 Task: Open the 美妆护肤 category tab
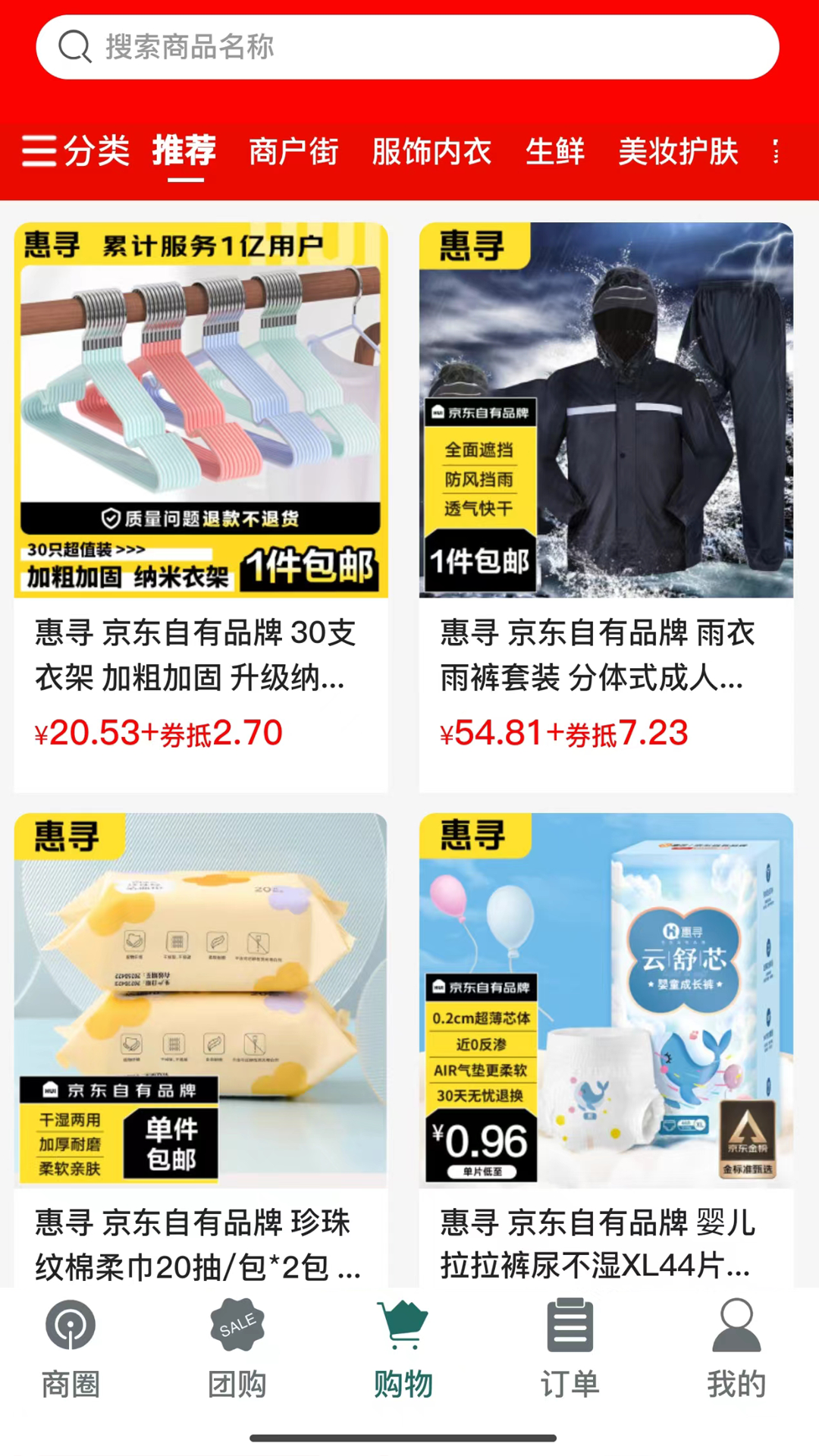[678, 151]
